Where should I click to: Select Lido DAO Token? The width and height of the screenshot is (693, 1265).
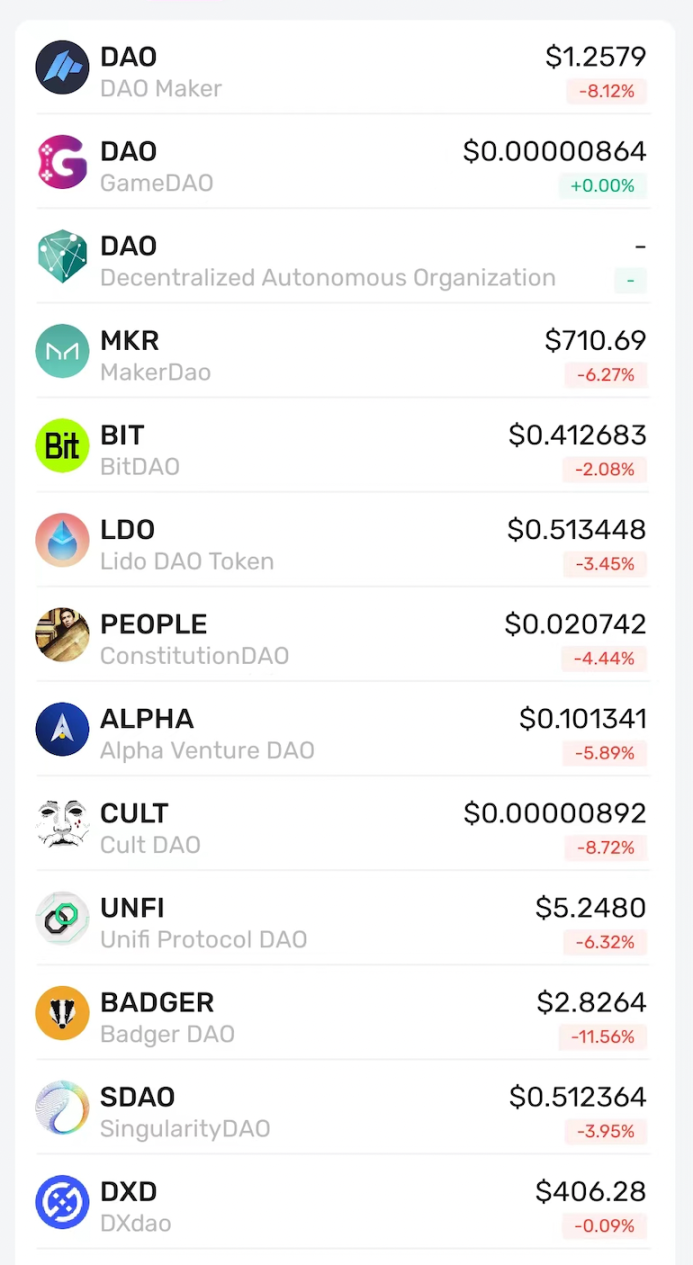[340, 545]
